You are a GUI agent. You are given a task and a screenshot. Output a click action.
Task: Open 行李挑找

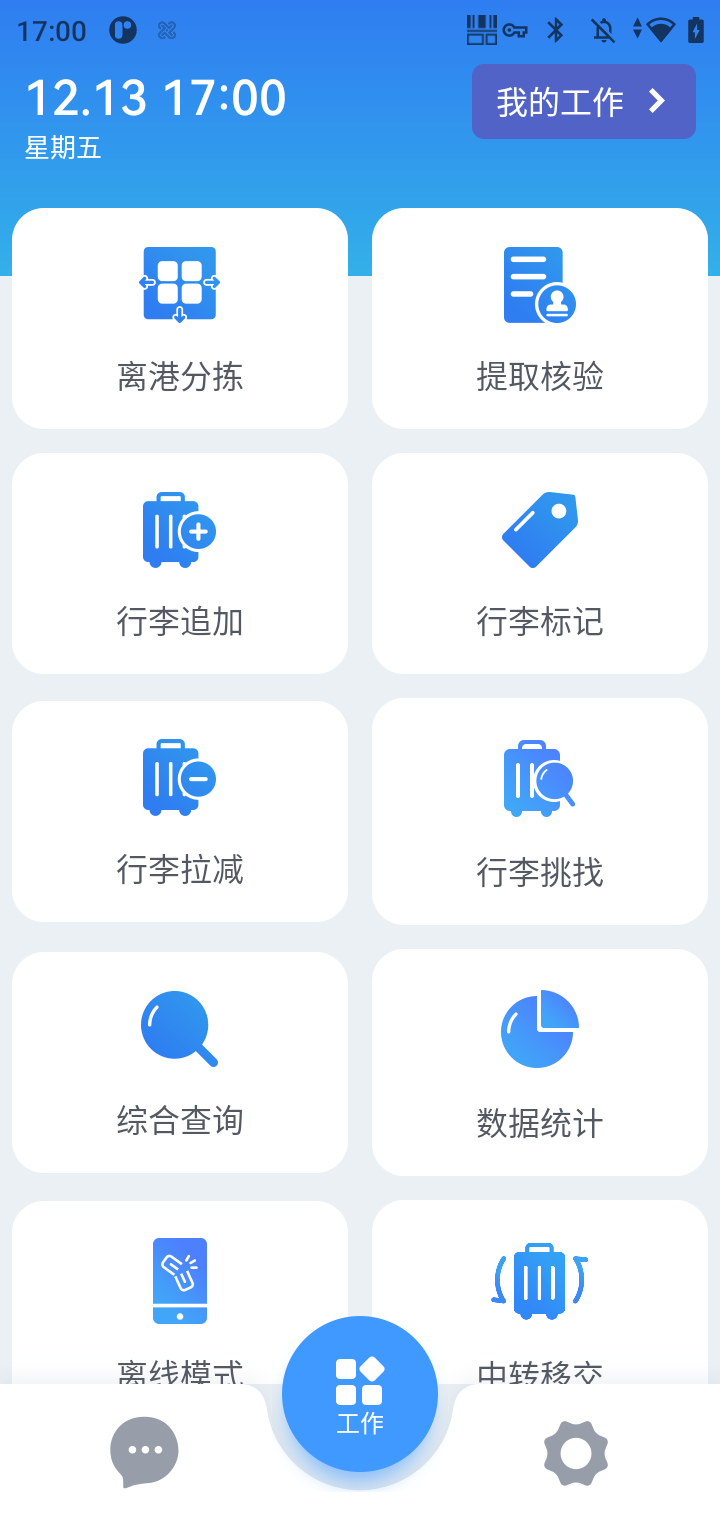(540, 811)
